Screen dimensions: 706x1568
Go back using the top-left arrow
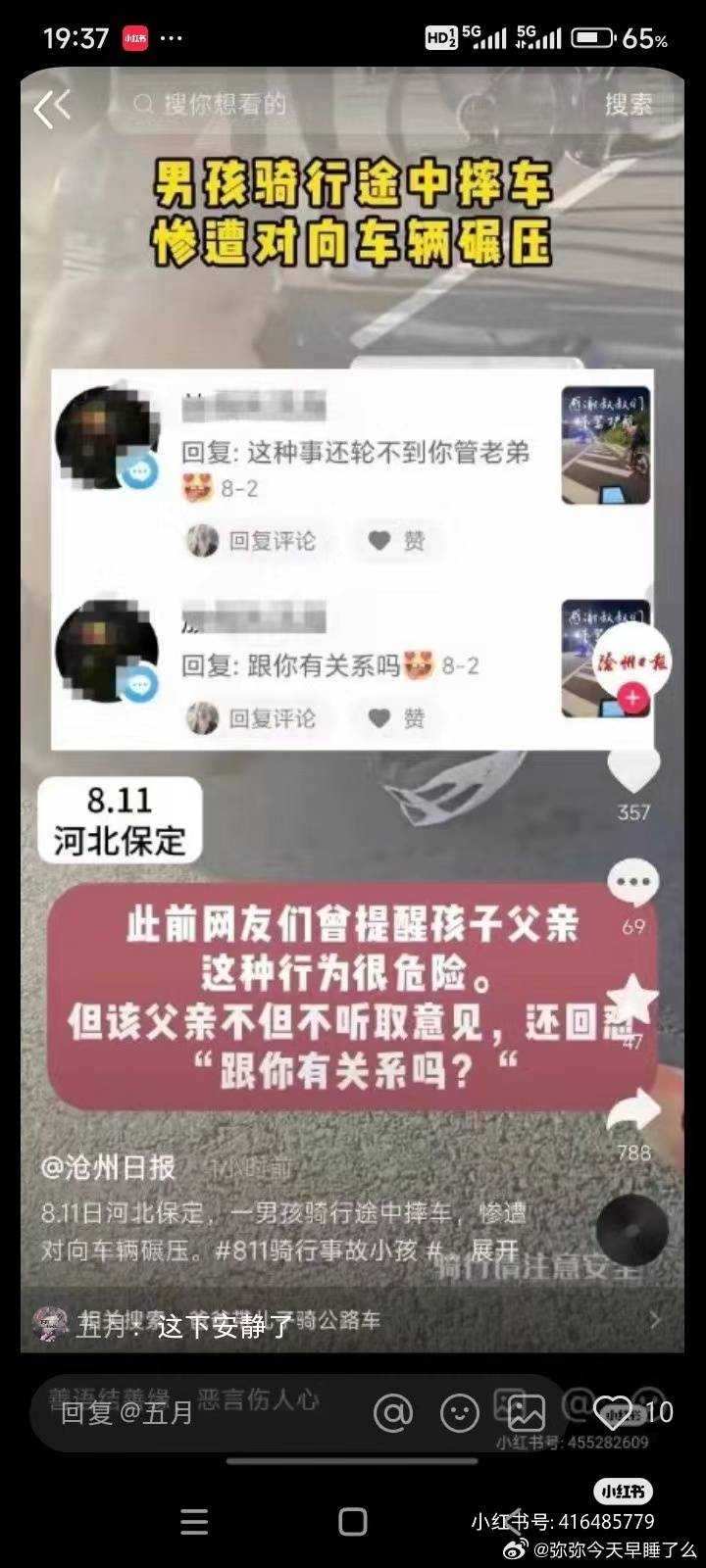[51, 107]
